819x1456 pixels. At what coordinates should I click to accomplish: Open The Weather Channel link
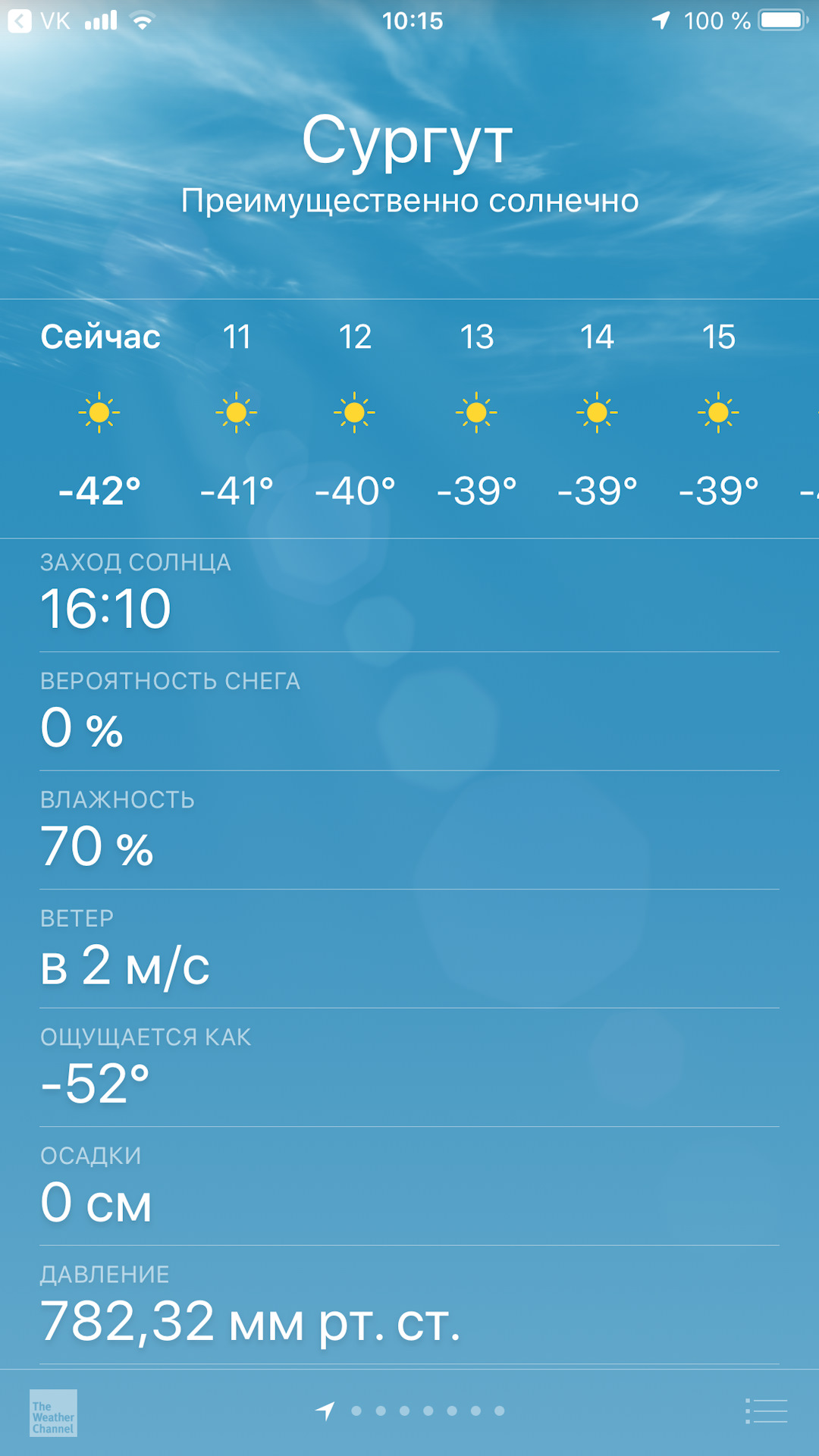[x=53, y=1413]
